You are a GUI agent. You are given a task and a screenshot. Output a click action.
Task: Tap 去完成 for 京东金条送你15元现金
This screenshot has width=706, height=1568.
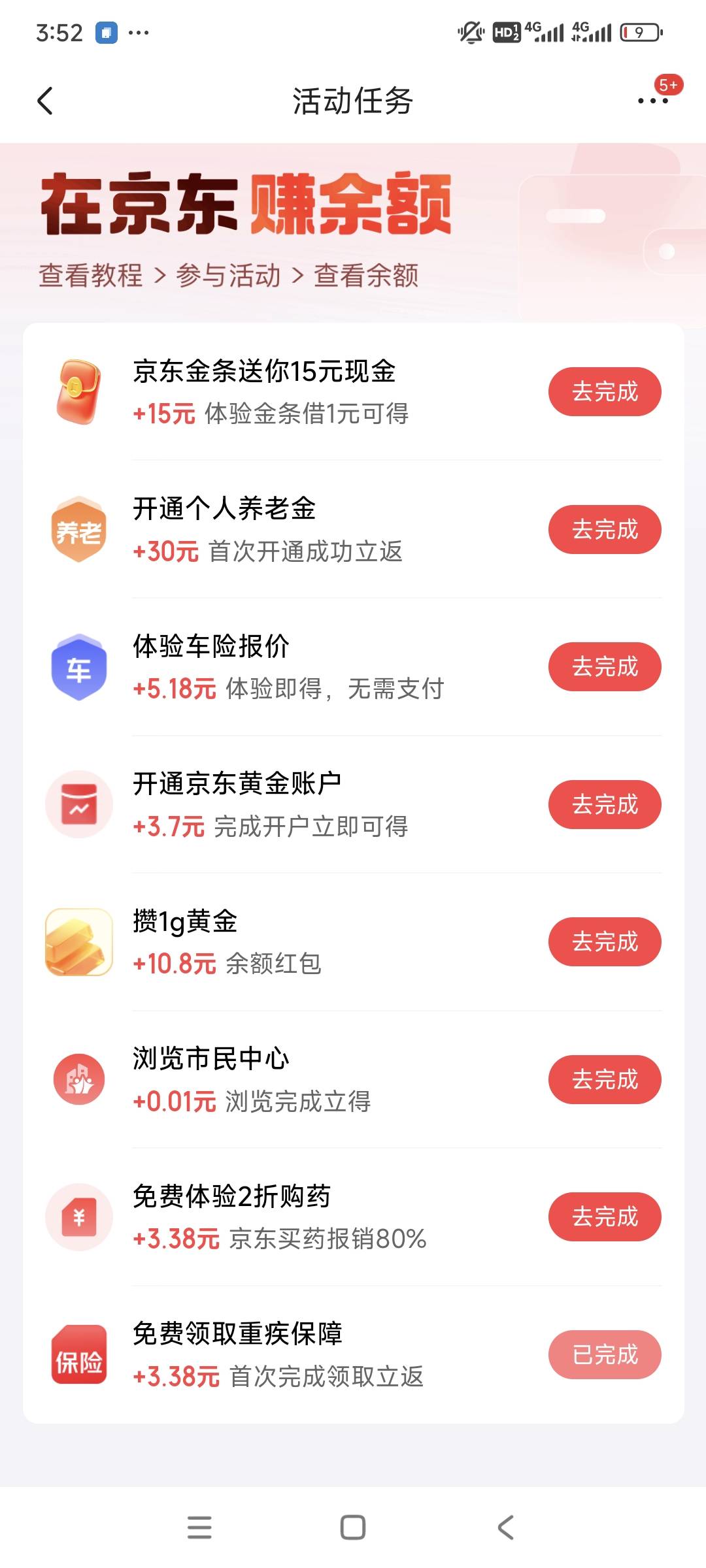click(605, 392)
